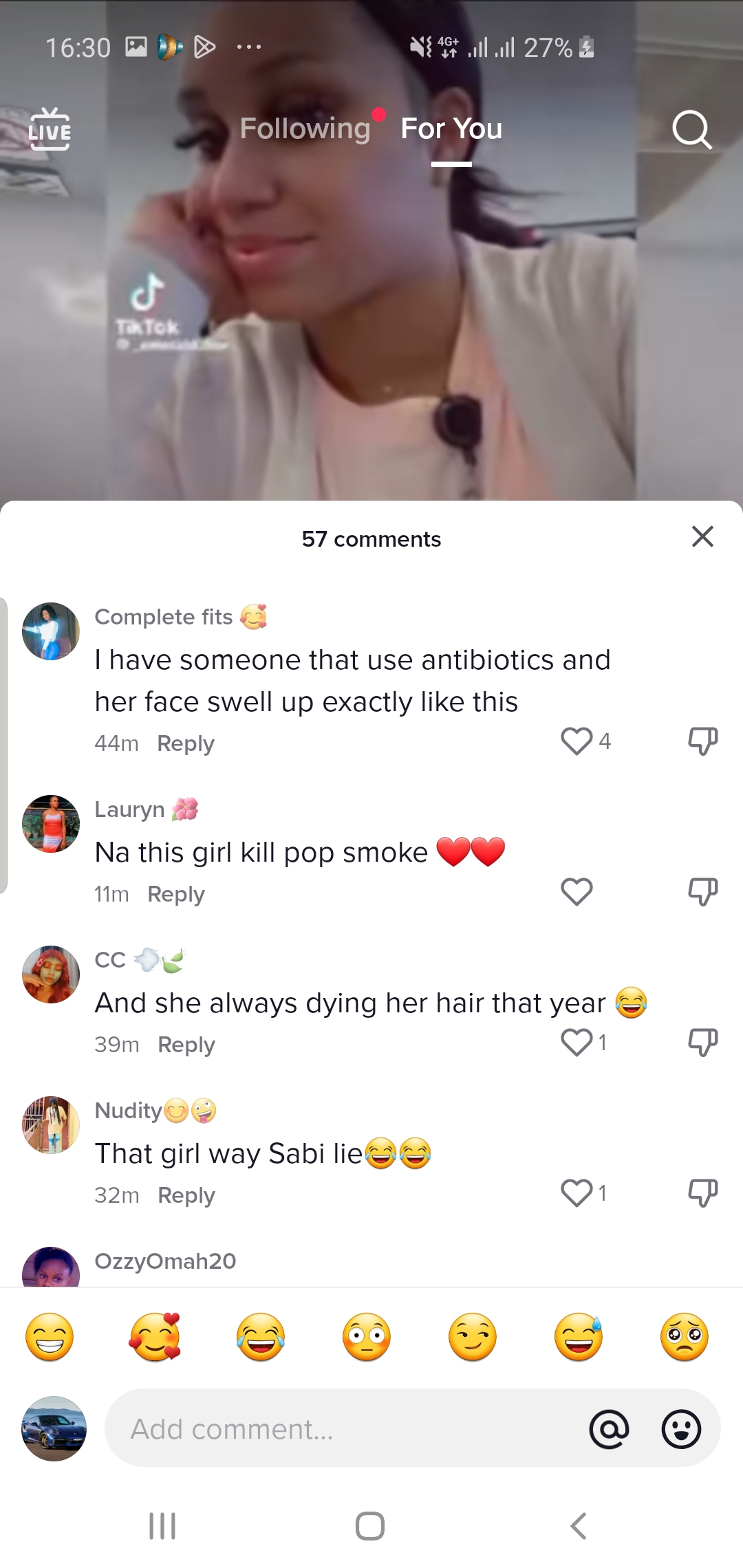Reply to Nudity's comment
743x1568 pixels.
pos(186,1195)
